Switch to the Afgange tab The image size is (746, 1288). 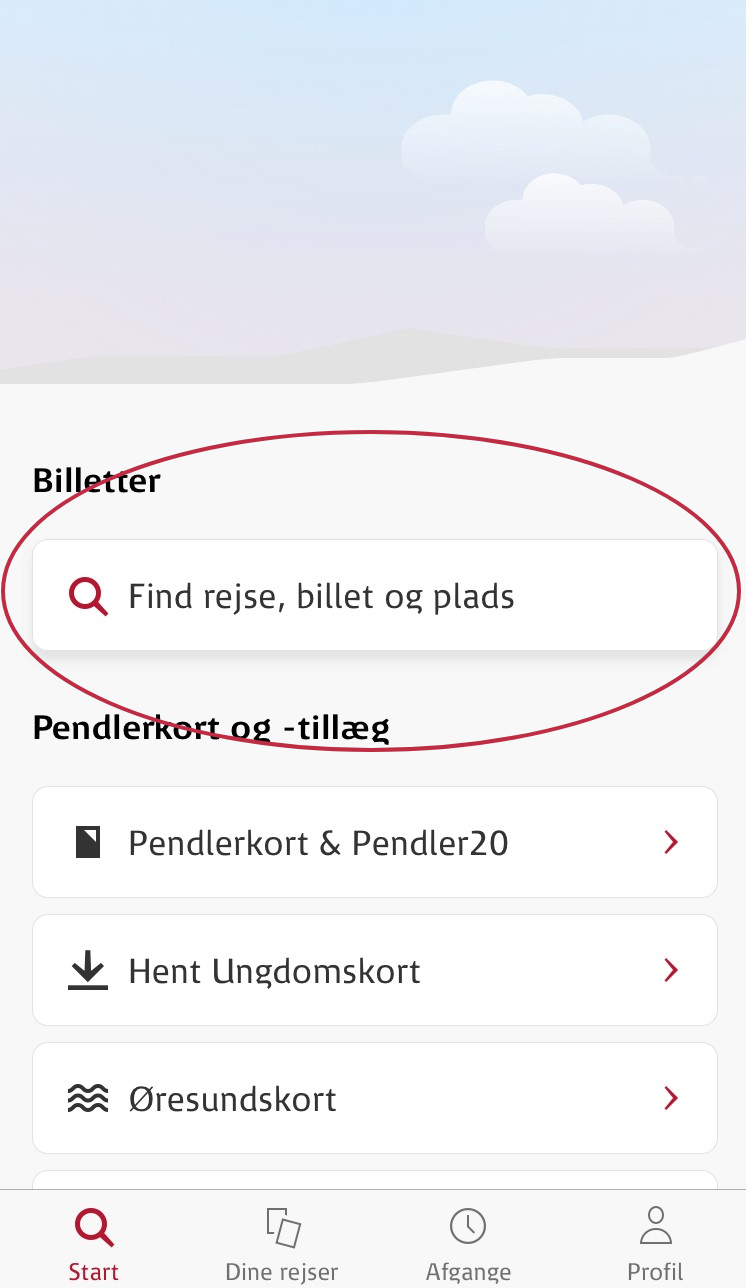pyautogui.click(x=468, y=1243)
